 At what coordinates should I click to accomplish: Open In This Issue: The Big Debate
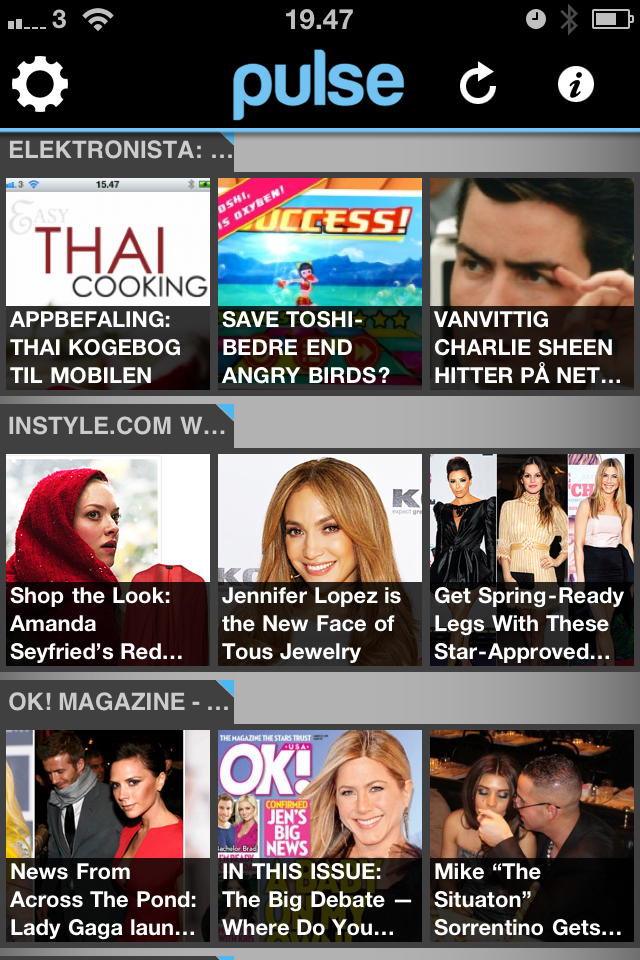(320, 836)
